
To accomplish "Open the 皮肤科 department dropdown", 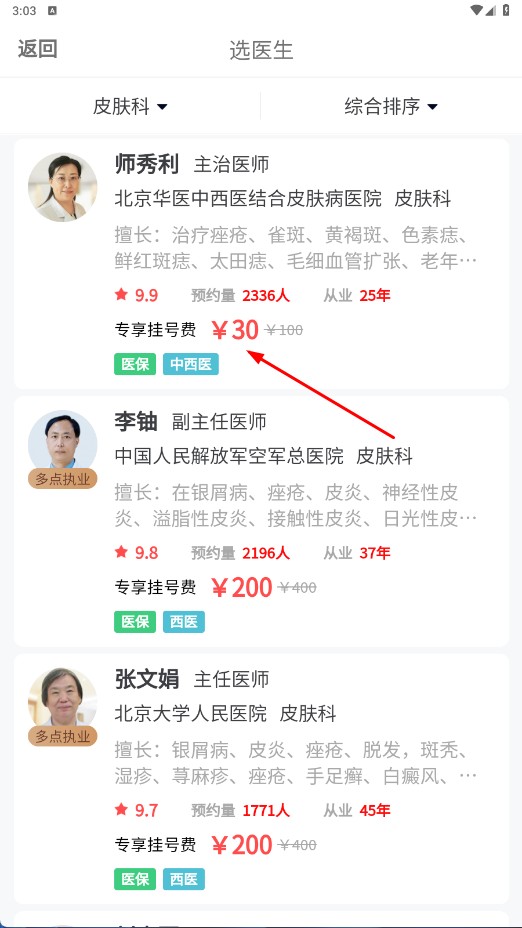I will 130,107.
